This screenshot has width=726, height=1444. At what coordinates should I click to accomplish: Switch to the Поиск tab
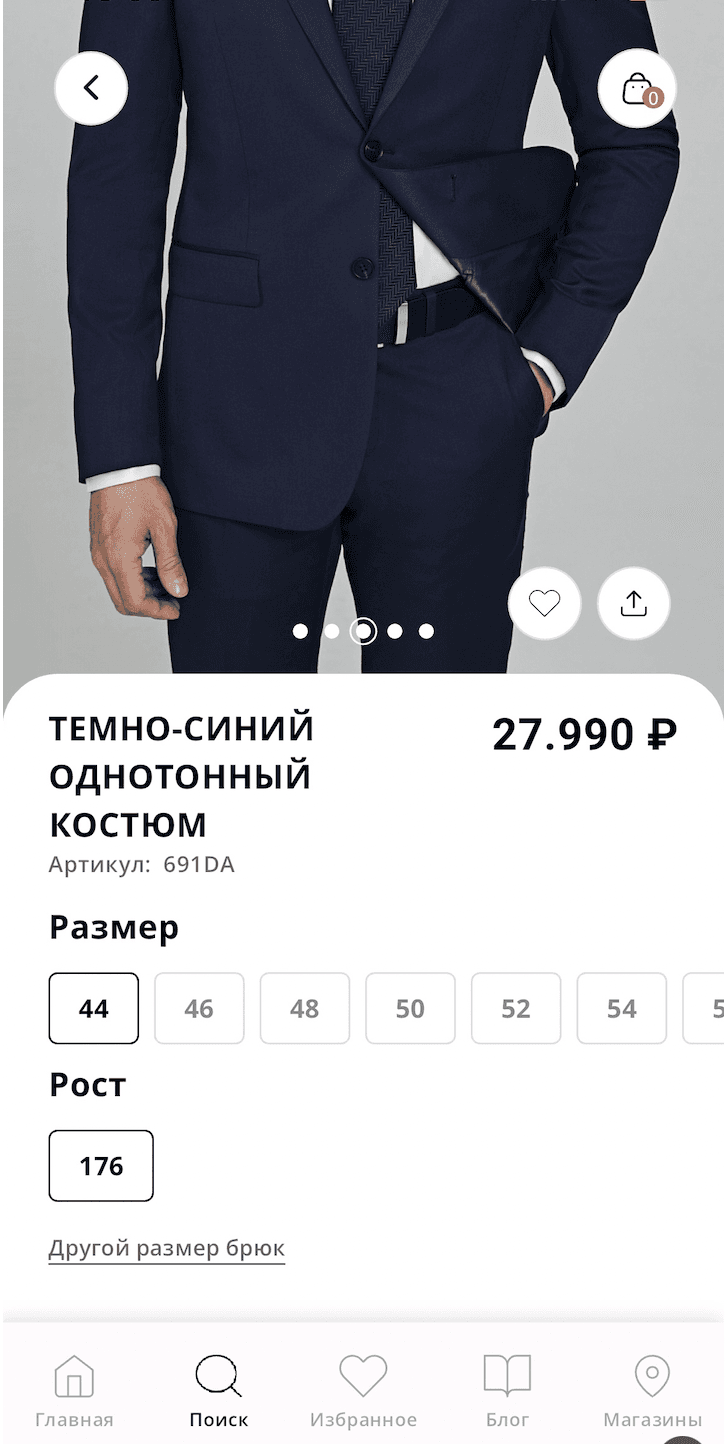point(219,1390)
